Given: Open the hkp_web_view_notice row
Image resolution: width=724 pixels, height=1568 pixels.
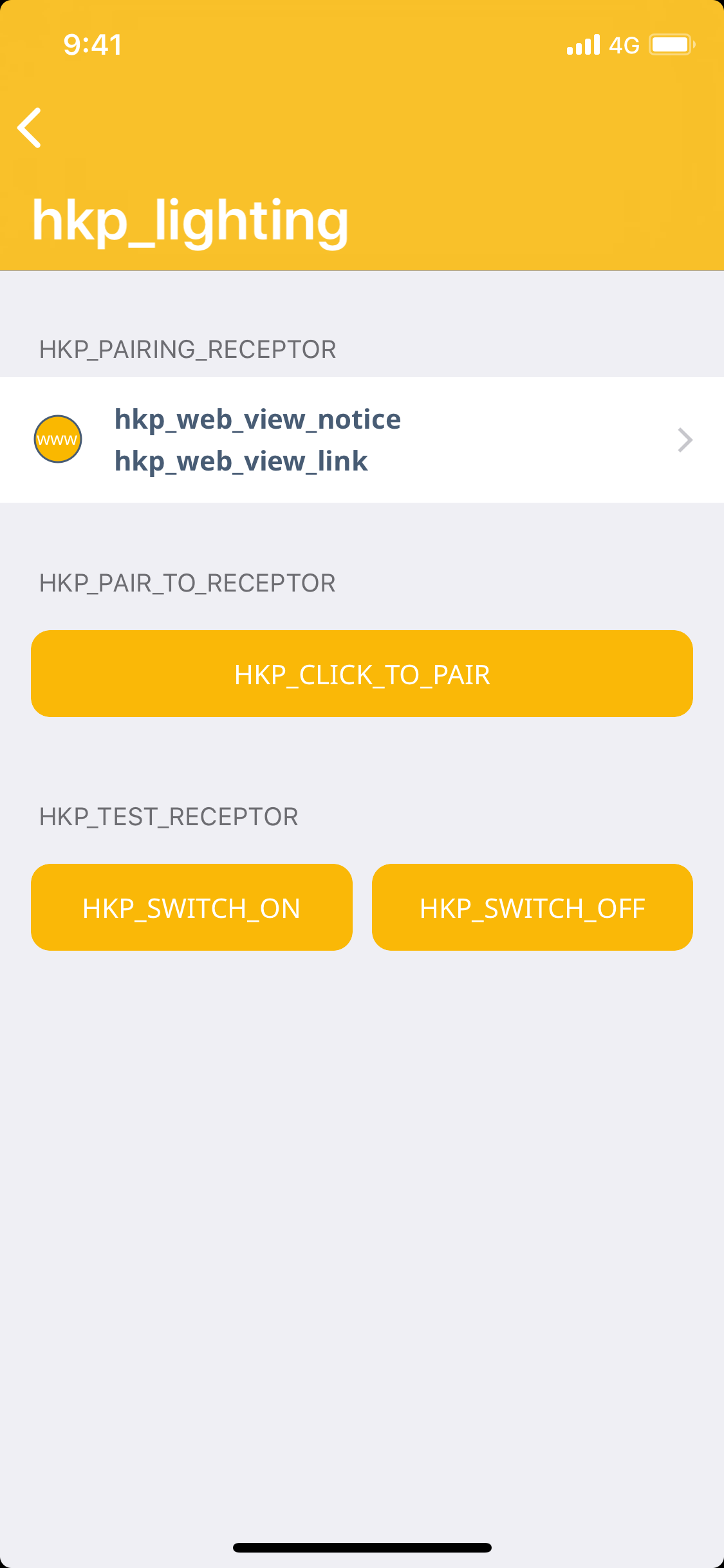Looking at the screenshot, I should pos(362,440).
